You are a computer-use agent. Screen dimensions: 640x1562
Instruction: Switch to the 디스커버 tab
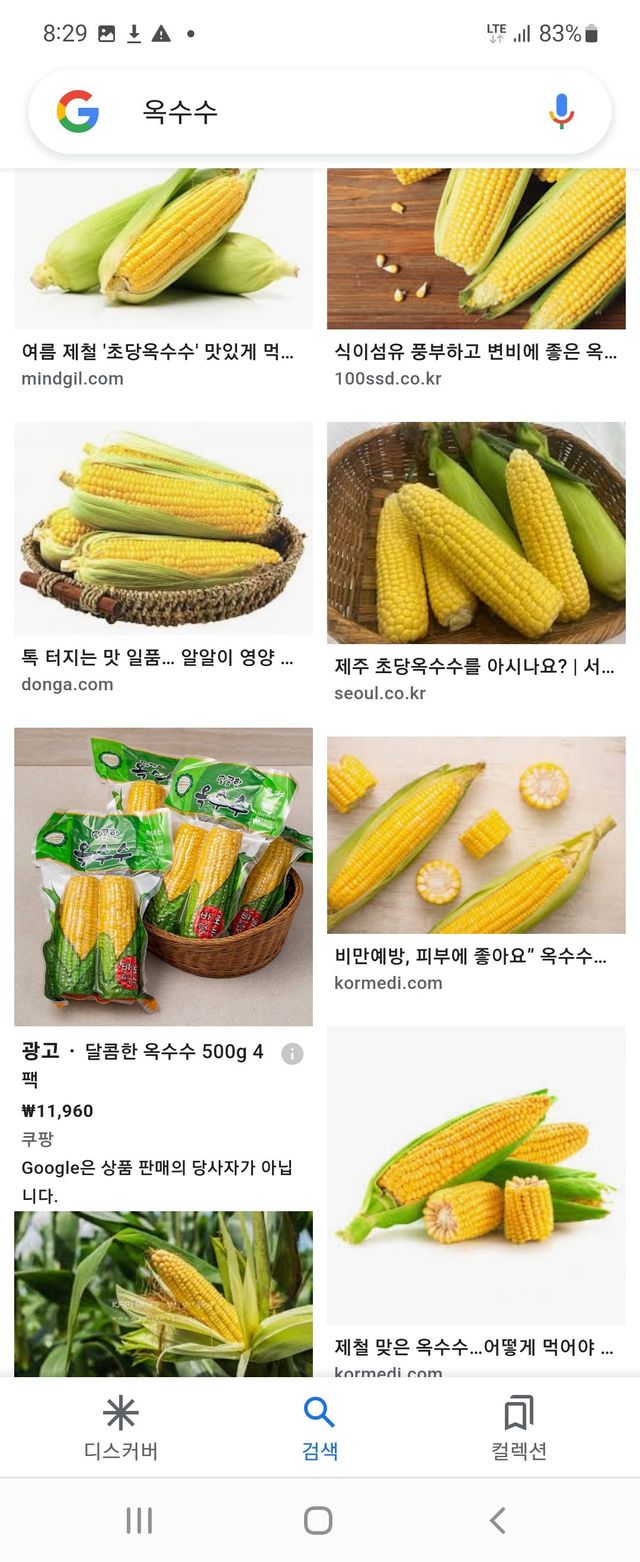pyautogui.click(x=121, y=1429)
